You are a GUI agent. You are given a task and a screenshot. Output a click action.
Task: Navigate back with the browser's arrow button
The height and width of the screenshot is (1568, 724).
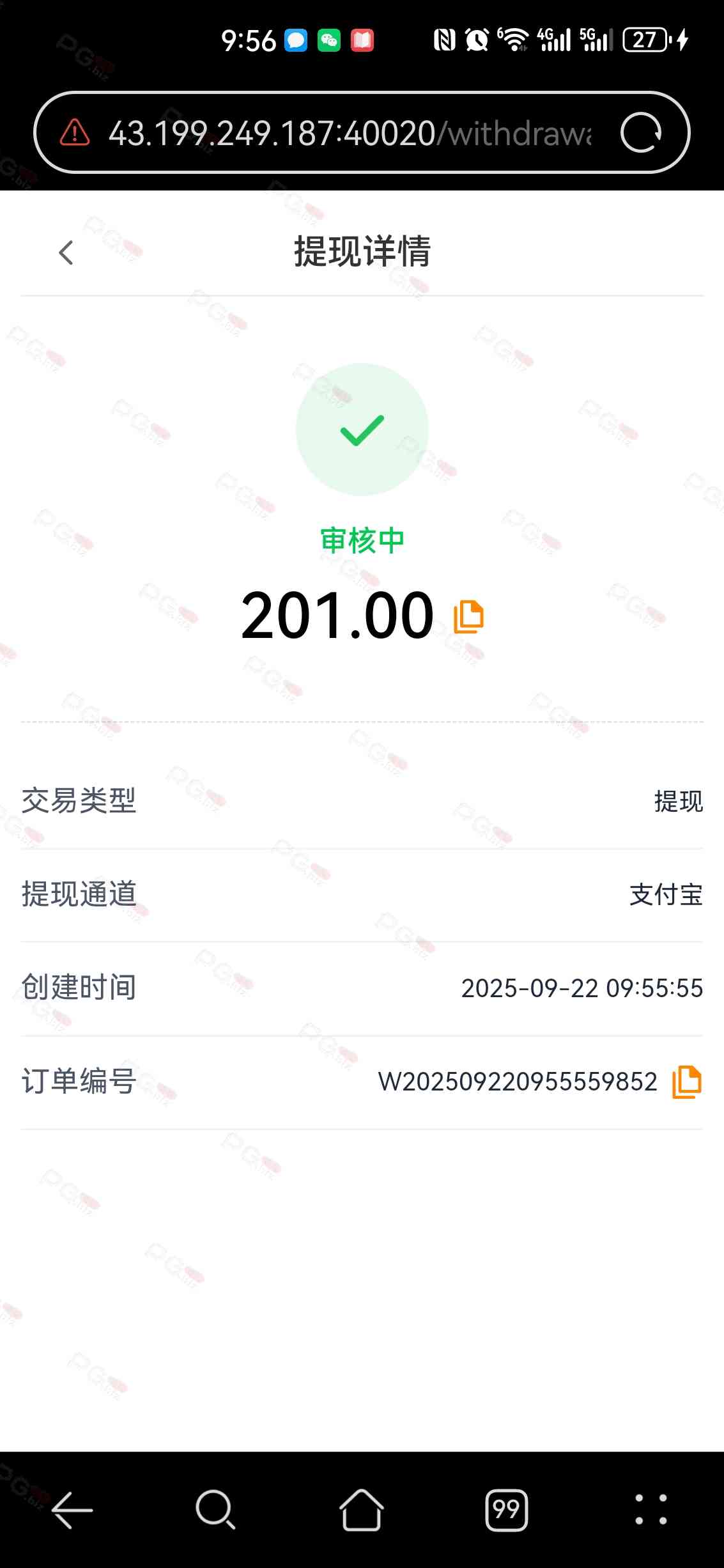(x=72, y=1510)
